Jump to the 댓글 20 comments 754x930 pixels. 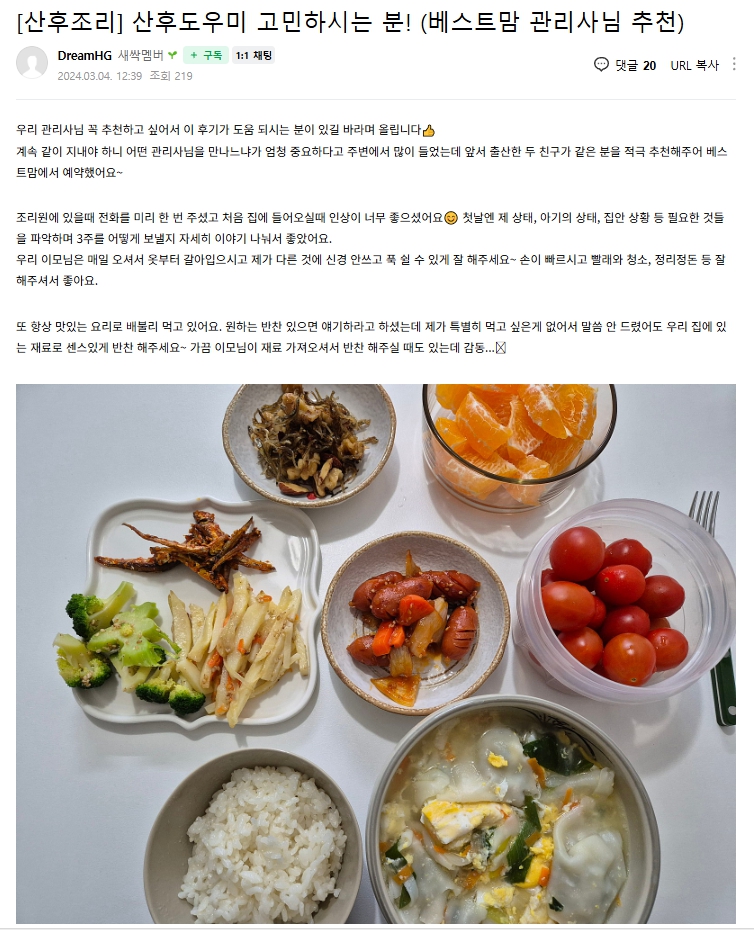(x=626, y=65)
